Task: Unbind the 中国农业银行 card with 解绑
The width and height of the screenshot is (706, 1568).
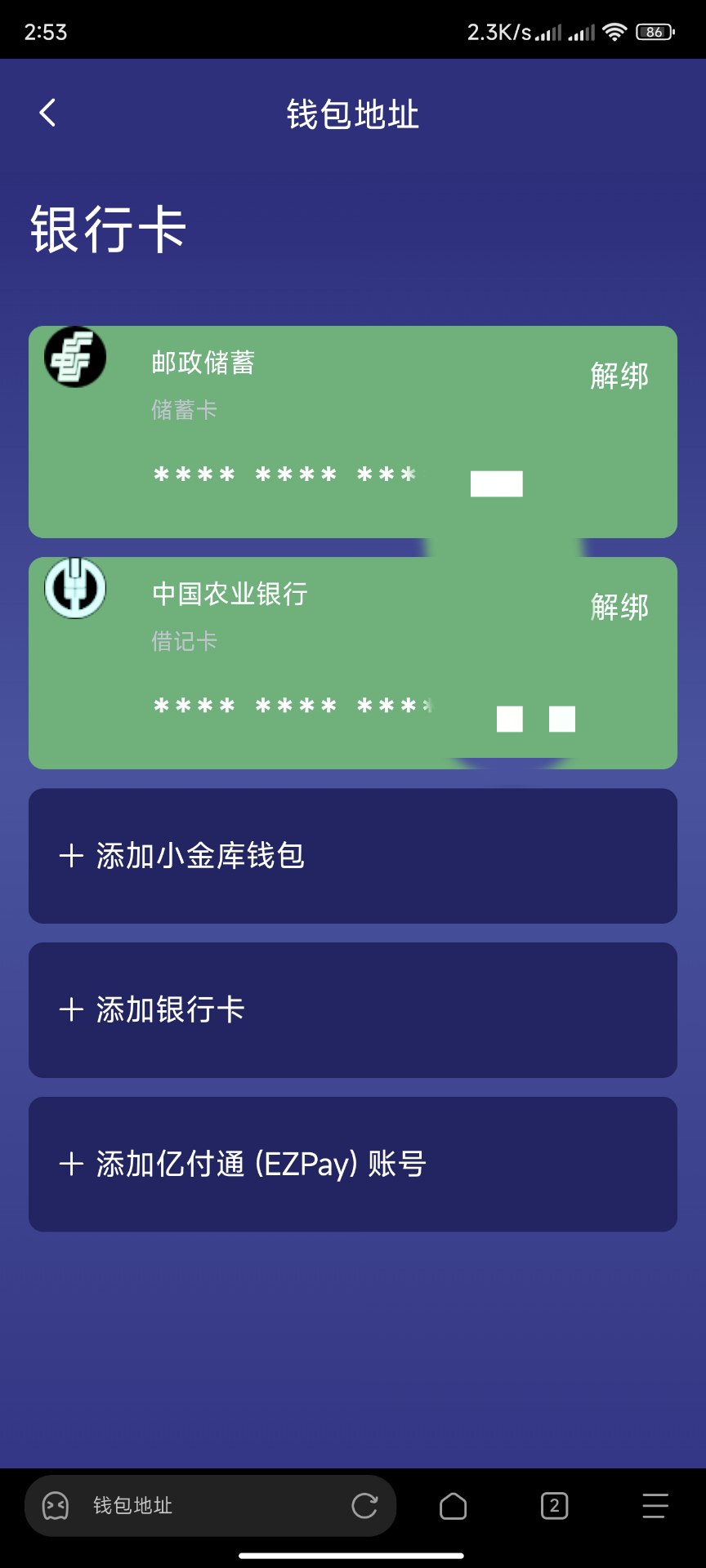Action: (619, 607)
